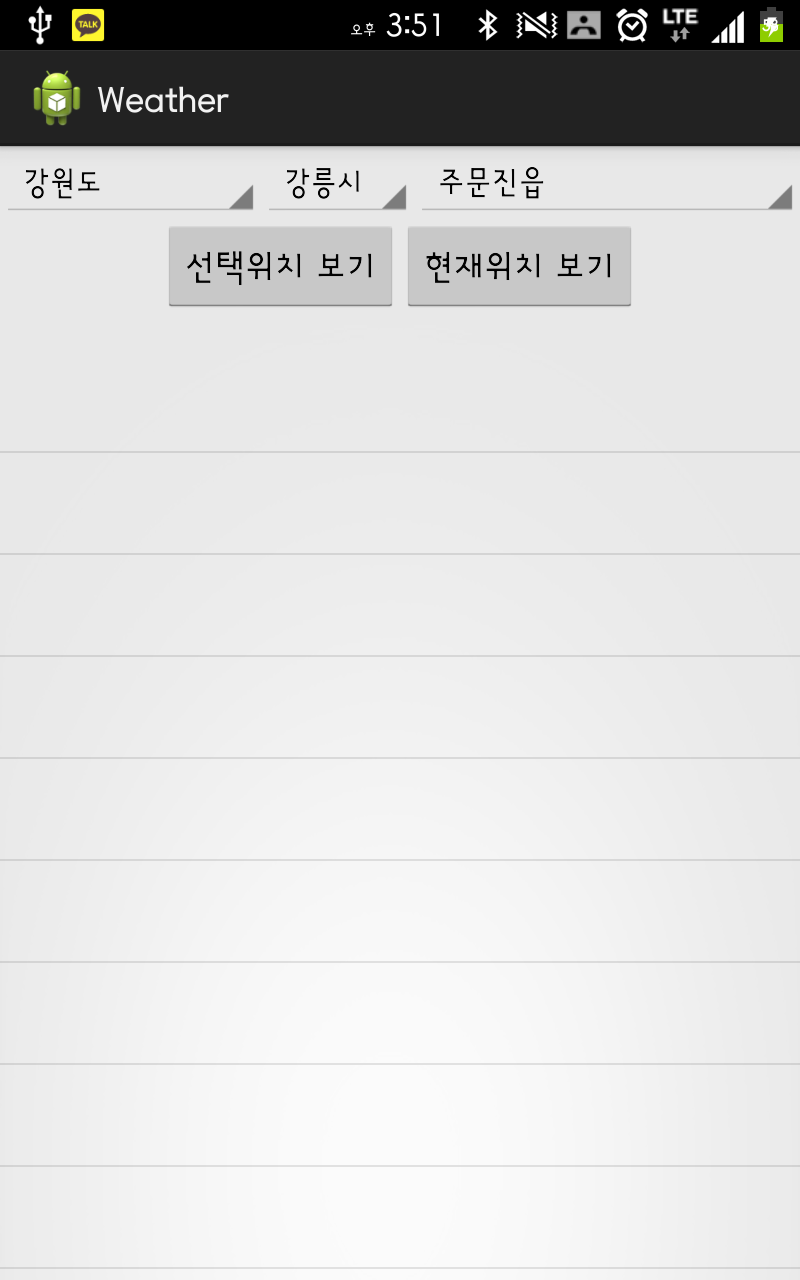
Task: Open the 강릉시 city dropdown
Action: tap(337, 184)
